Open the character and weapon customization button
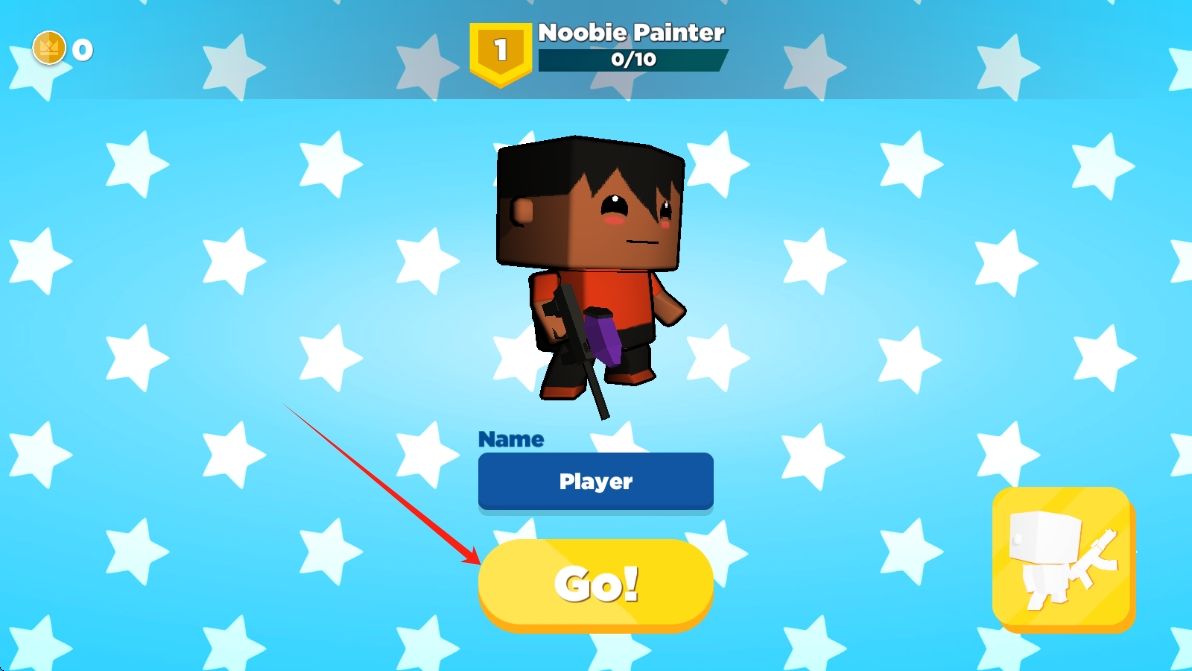The width and height of the screenshot is (1192, 671). click(x=1062, y=558)
